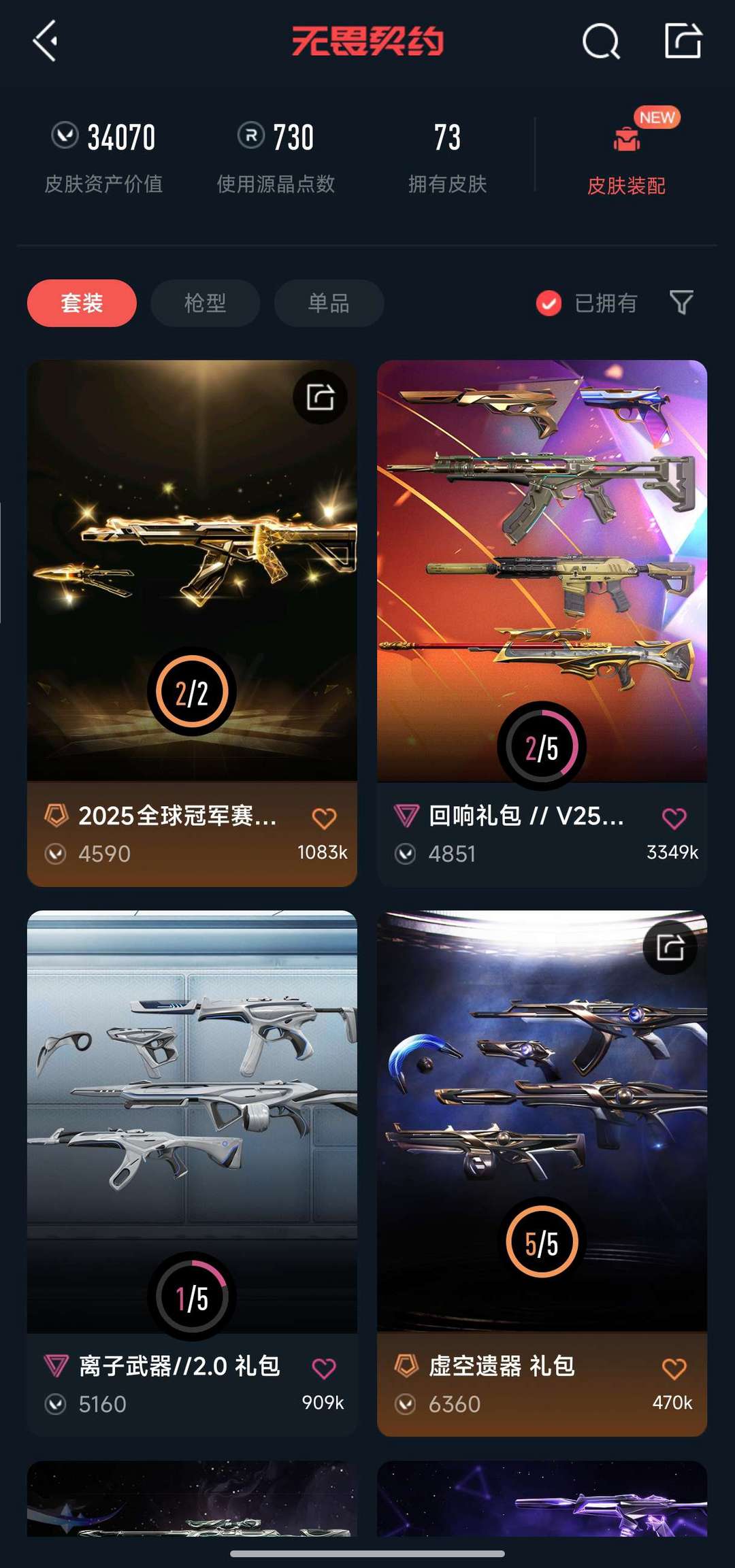Open the filter funnel icon
This screenshot has height=1568, width=735.
click(681, 302)
